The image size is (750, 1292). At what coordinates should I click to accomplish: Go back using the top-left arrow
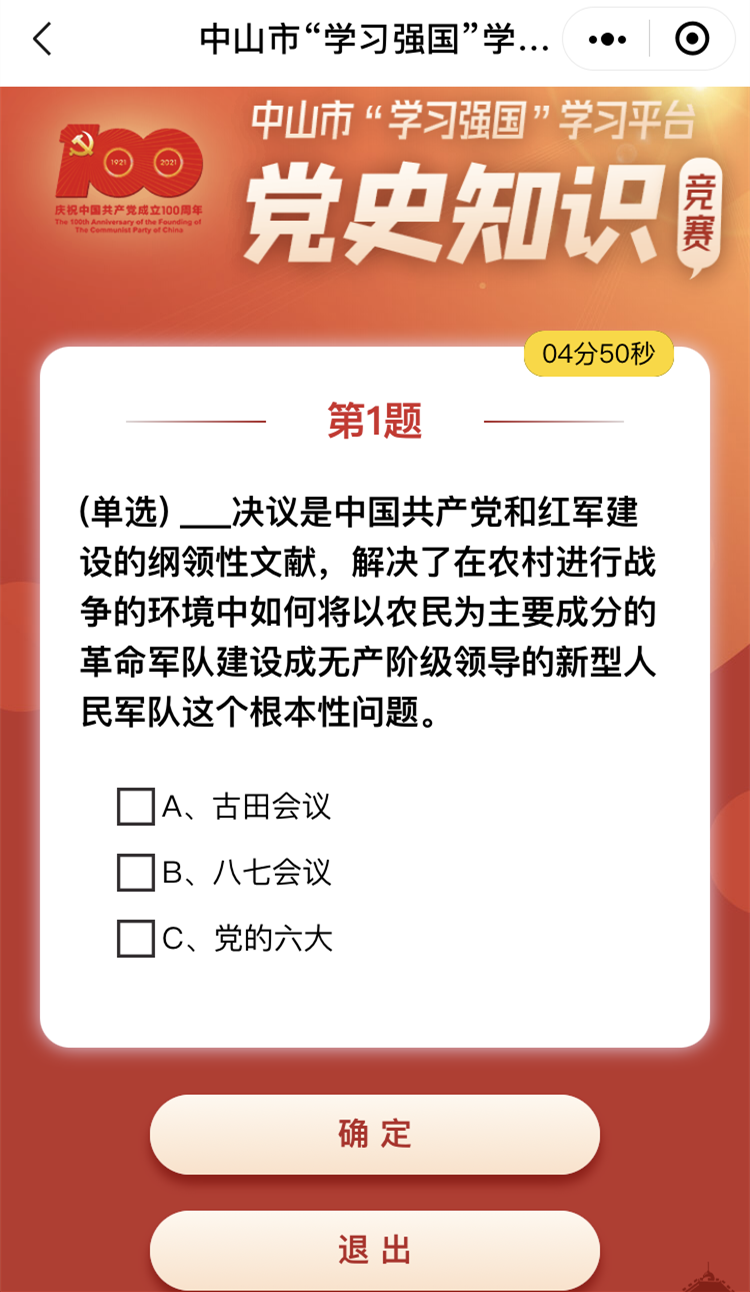[x=42, y=40]
